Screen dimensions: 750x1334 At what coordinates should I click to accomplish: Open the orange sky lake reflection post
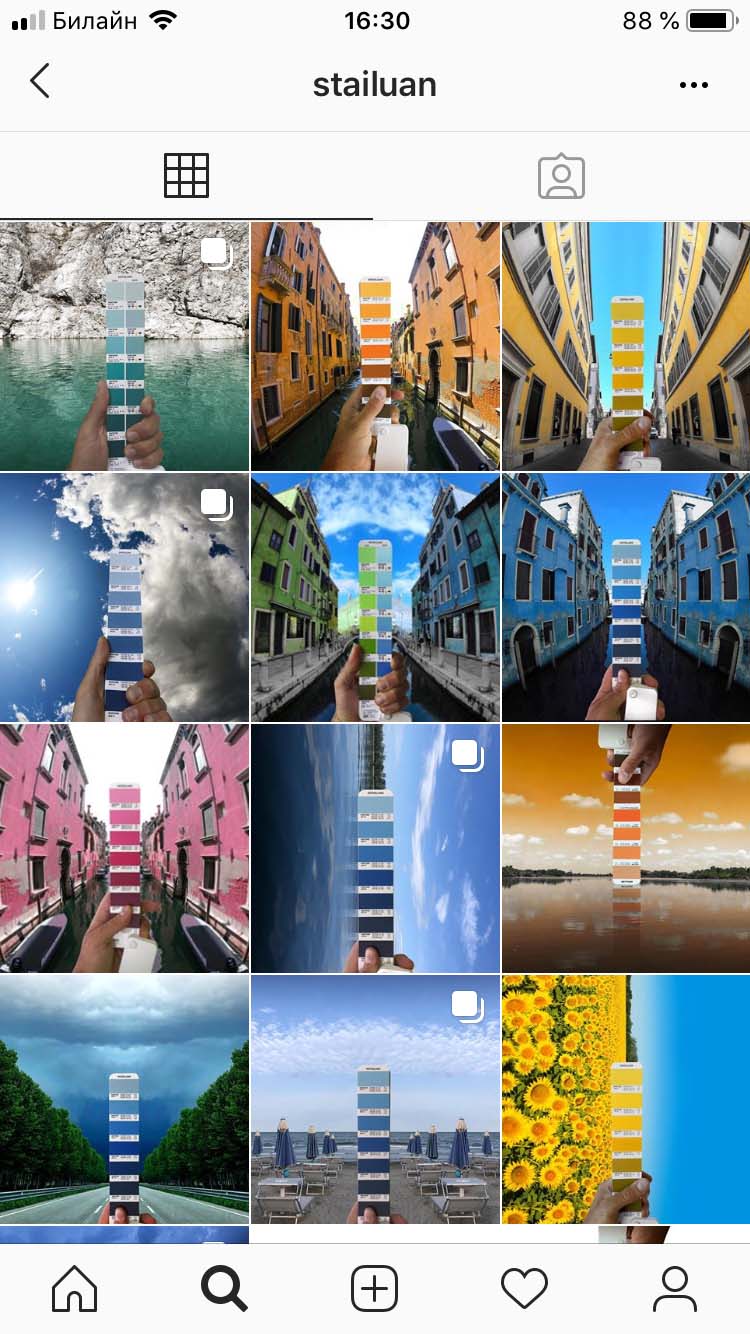(626, 848)
